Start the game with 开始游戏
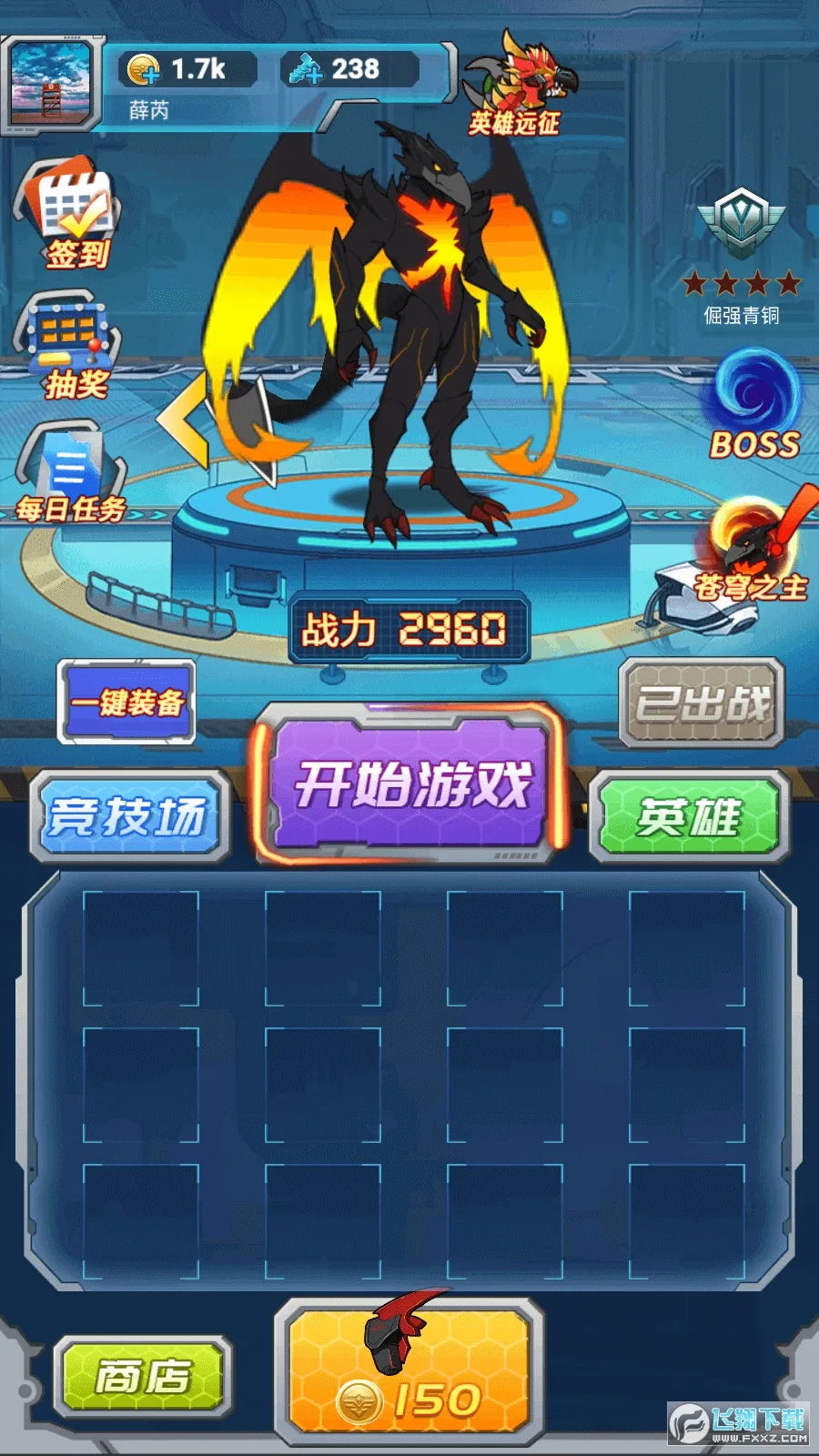Viewport: 819px width, 1456px height. (410, 784)
